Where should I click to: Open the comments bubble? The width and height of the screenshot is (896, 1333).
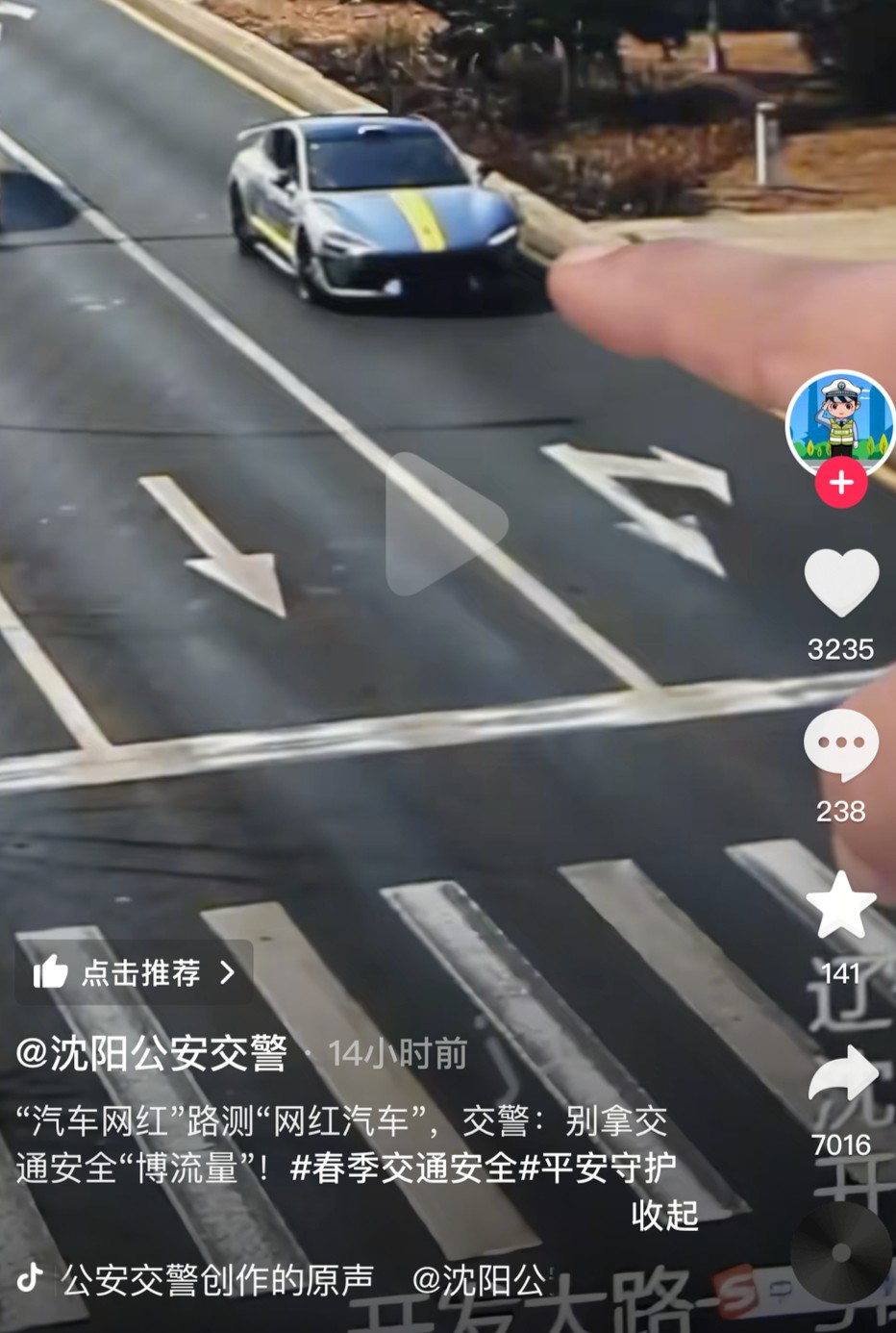tap(841, 744)
